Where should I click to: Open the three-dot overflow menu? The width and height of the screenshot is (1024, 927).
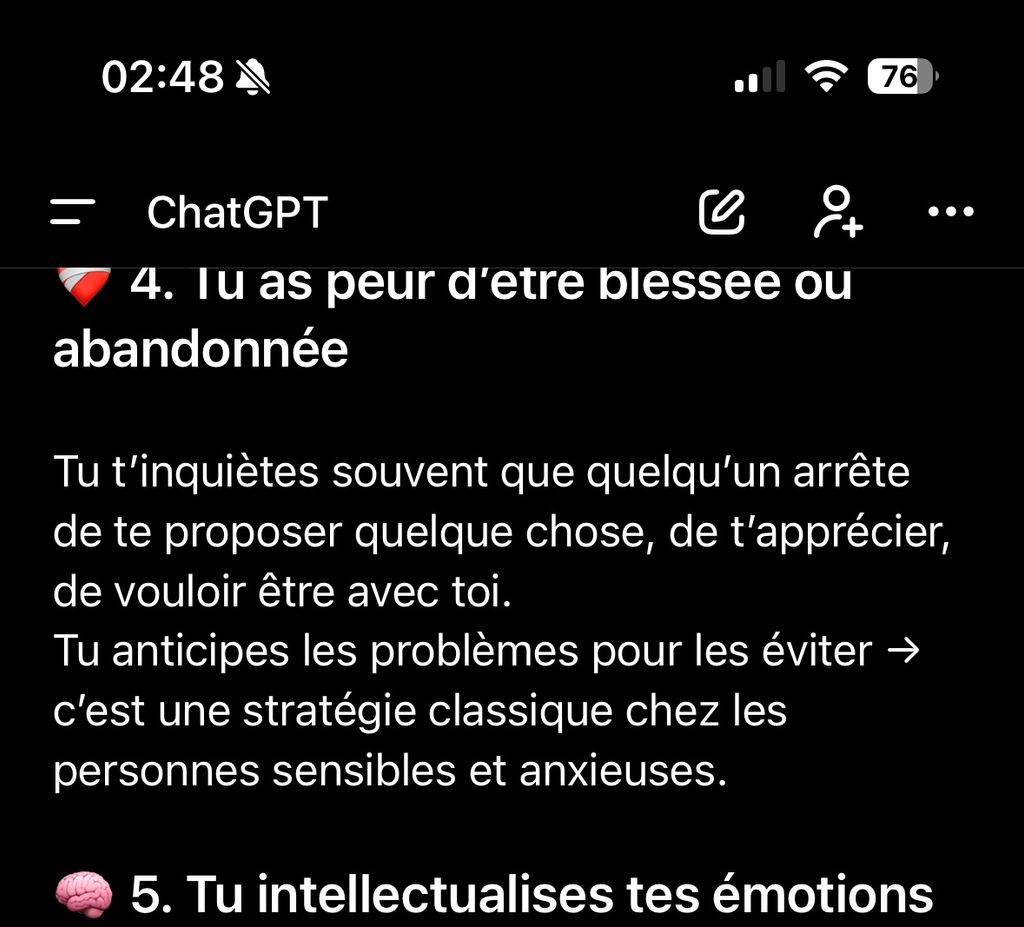click(950, 212)
